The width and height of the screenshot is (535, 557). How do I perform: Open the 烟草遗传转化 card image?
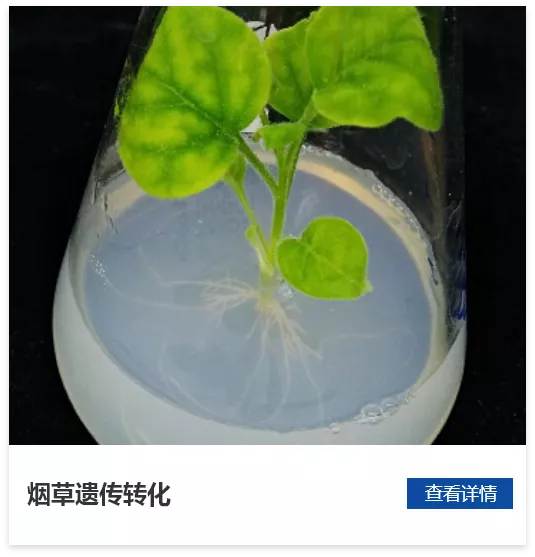(267, 225)
